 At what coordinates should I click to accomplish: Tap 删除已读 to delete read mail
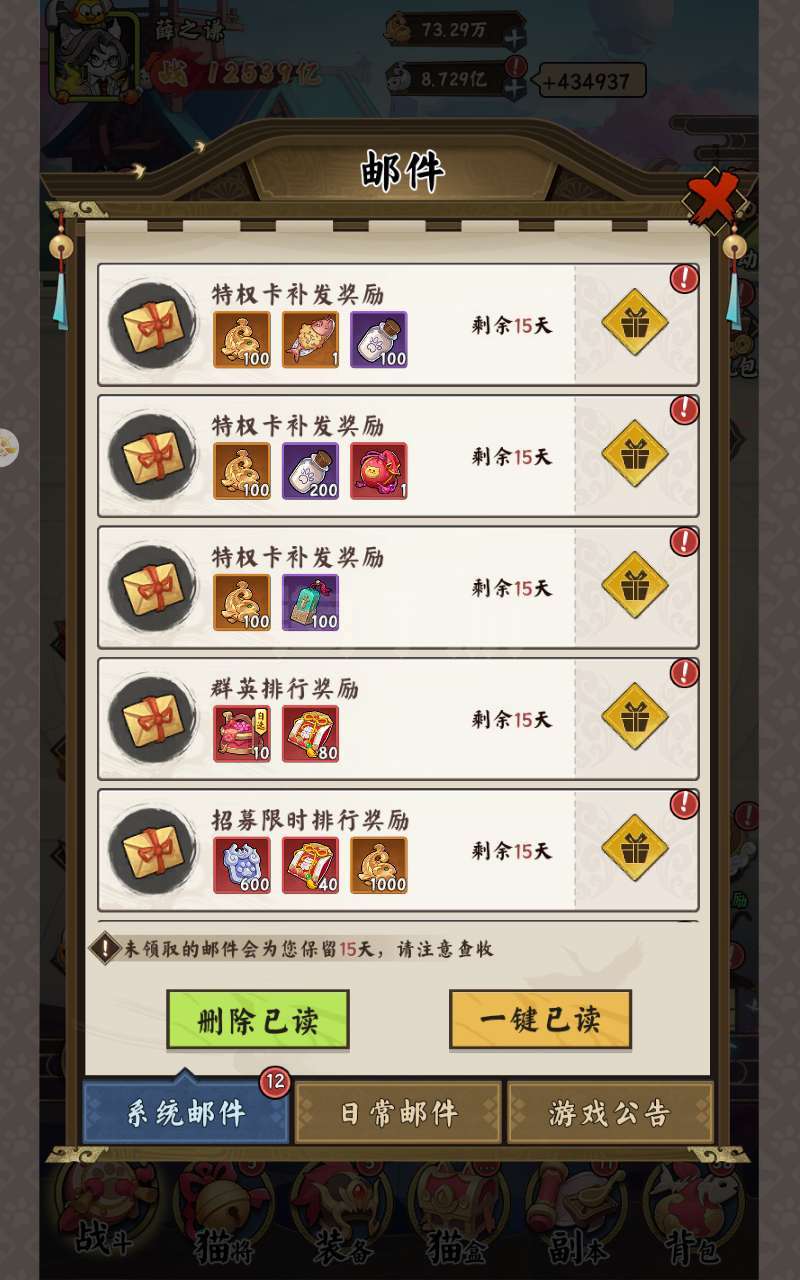pos(258,1020)
